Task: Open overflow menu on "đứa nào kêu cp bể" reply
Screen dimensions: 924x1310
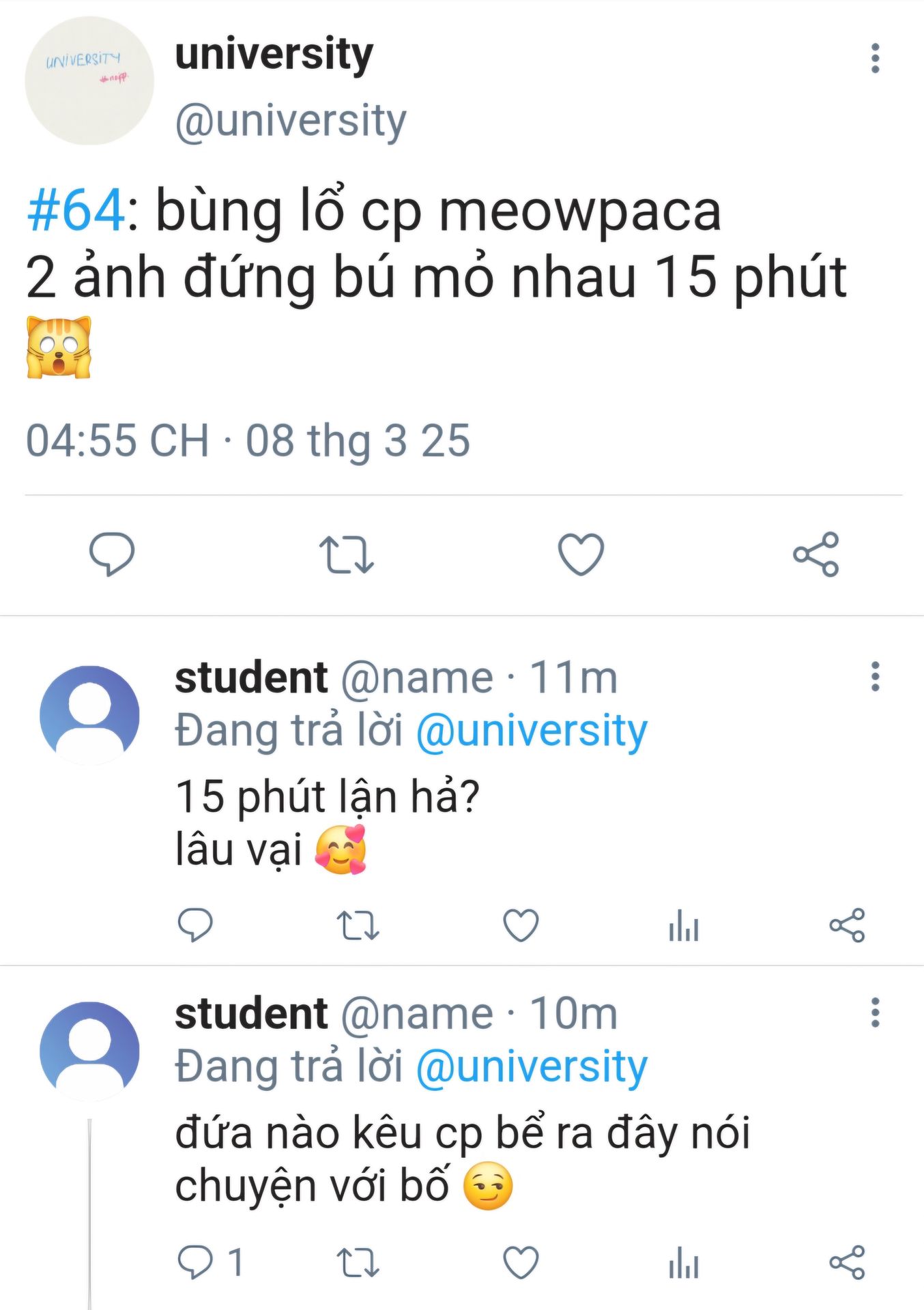Action: coord(875,1013)
